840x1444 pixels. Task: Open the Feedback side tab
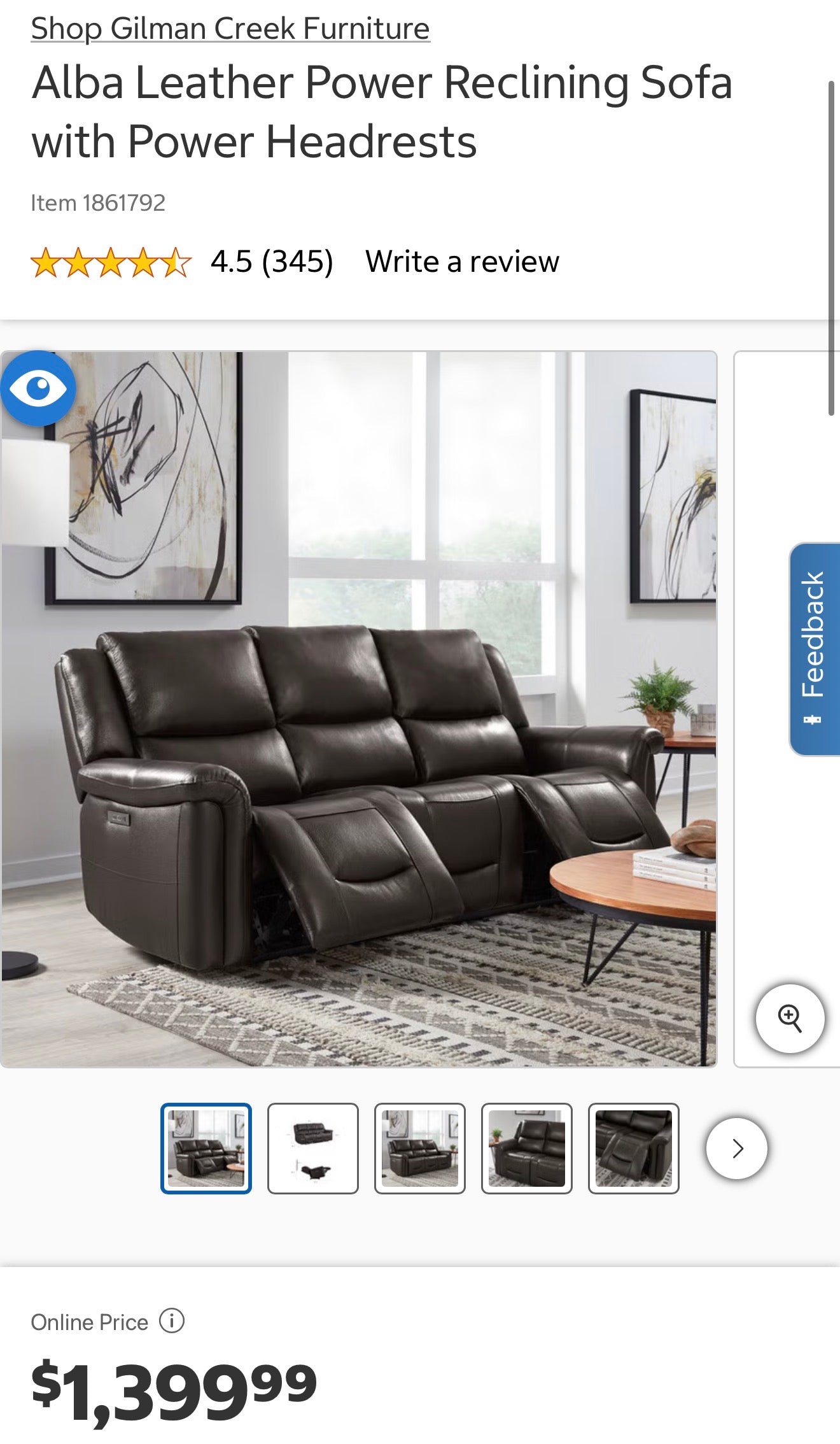click(x=815, y=649)
